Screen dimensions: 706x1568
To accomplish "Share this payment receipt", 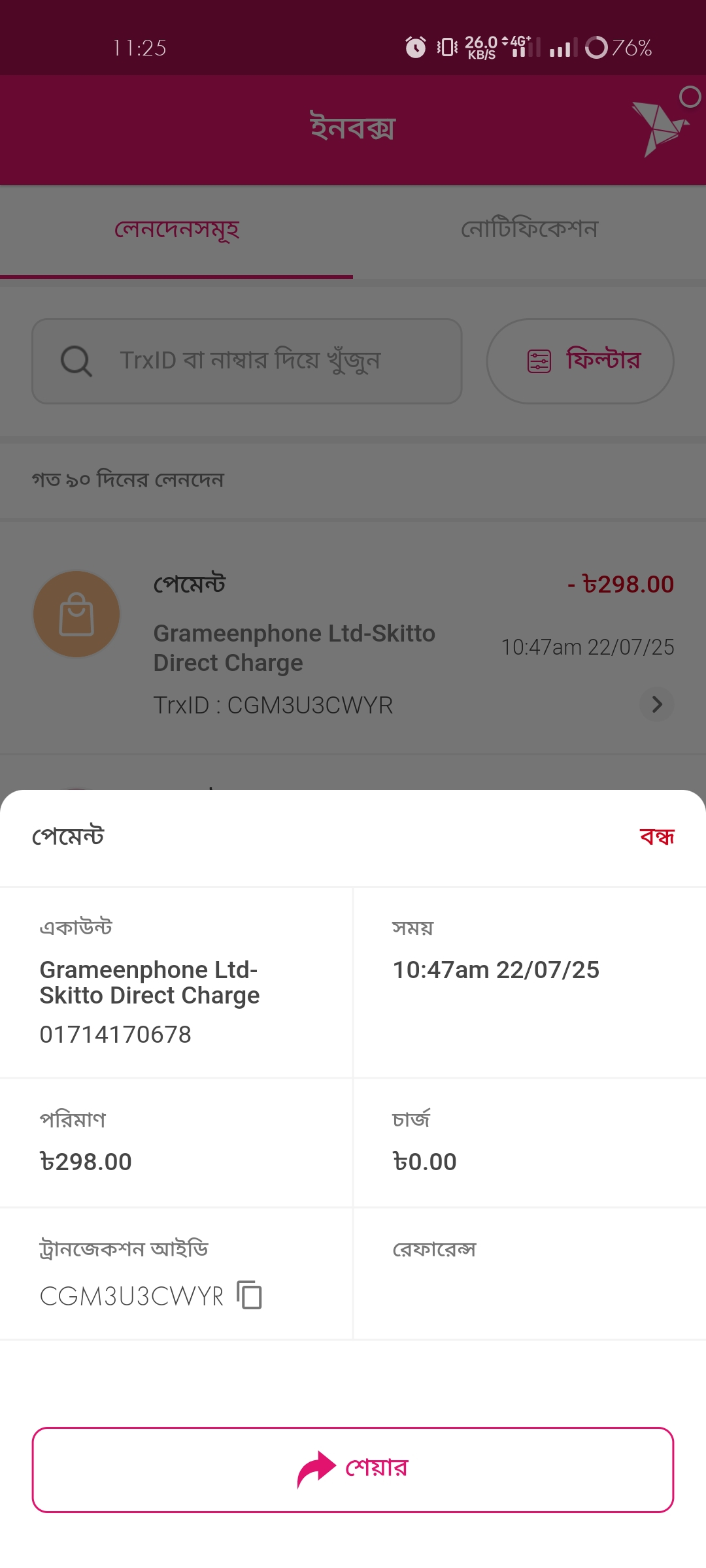I will pos(353,1469).
